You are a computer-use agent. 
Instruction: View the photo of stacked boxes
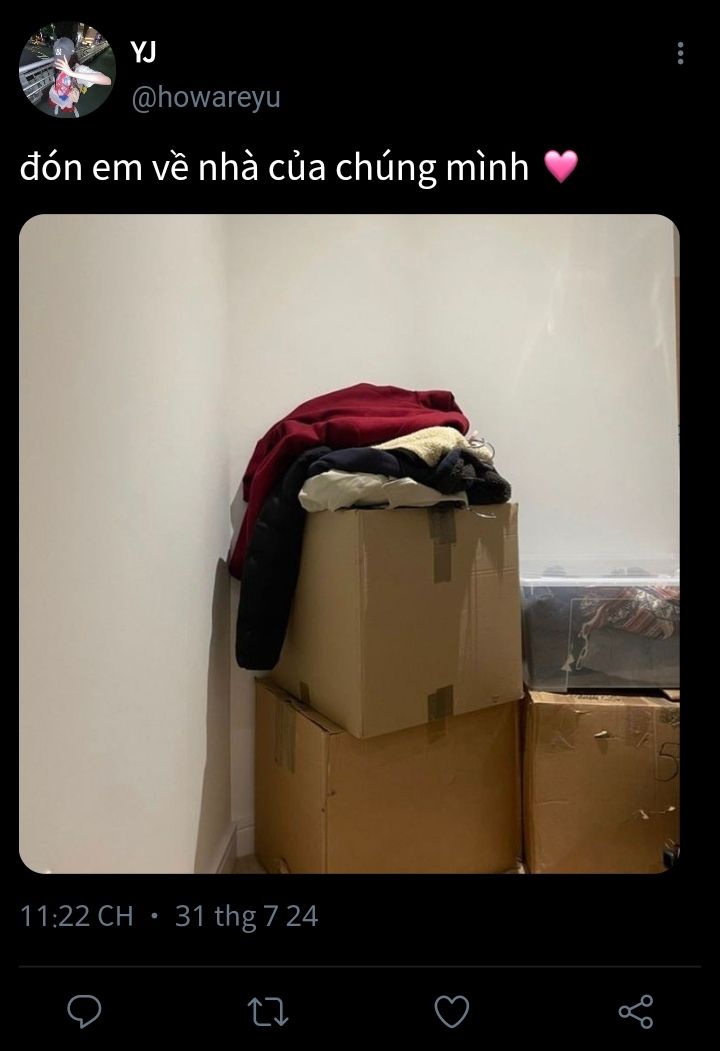click(349, 543)
